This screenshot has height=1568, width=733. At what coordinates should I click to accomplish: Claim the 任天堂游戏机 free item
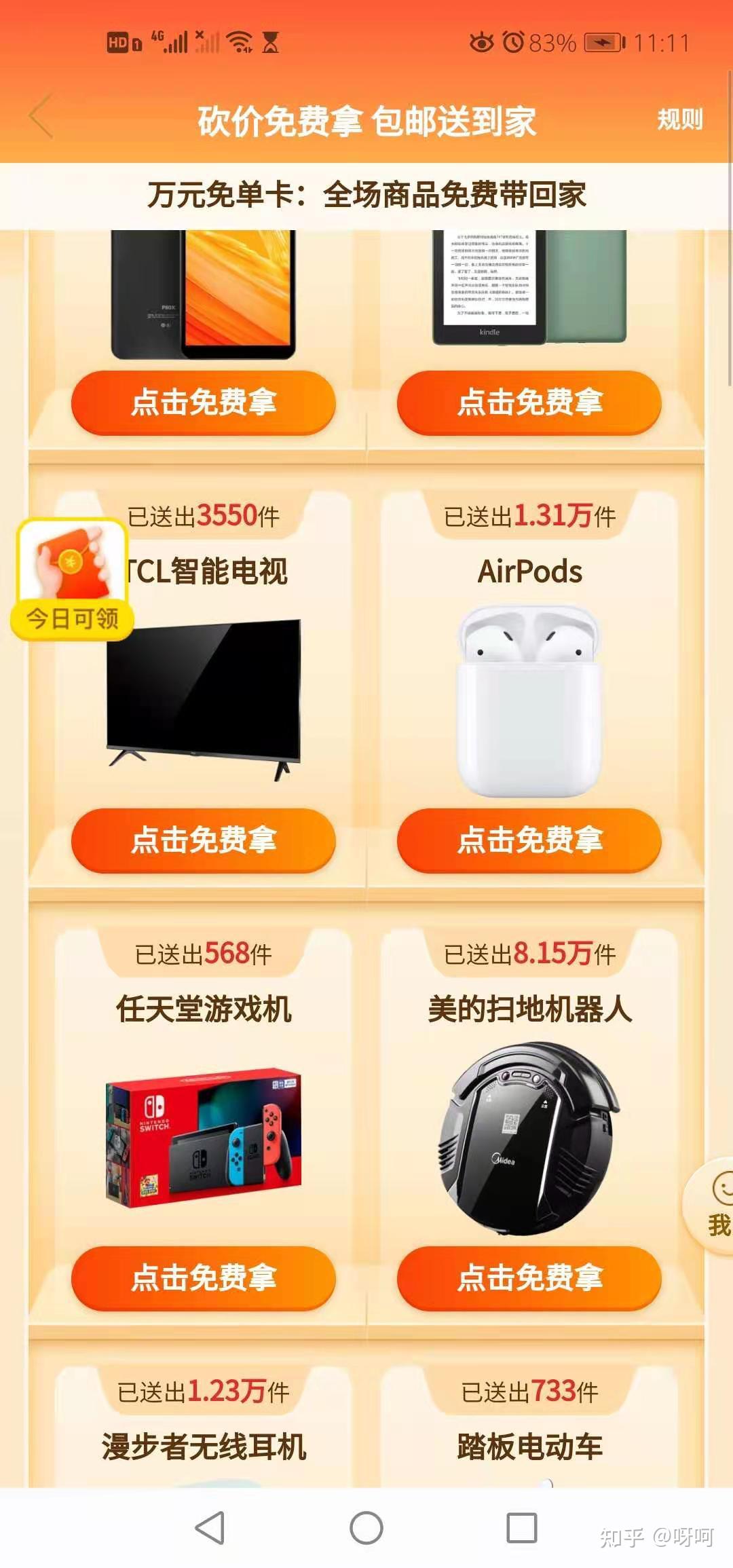click(204, 1279)
